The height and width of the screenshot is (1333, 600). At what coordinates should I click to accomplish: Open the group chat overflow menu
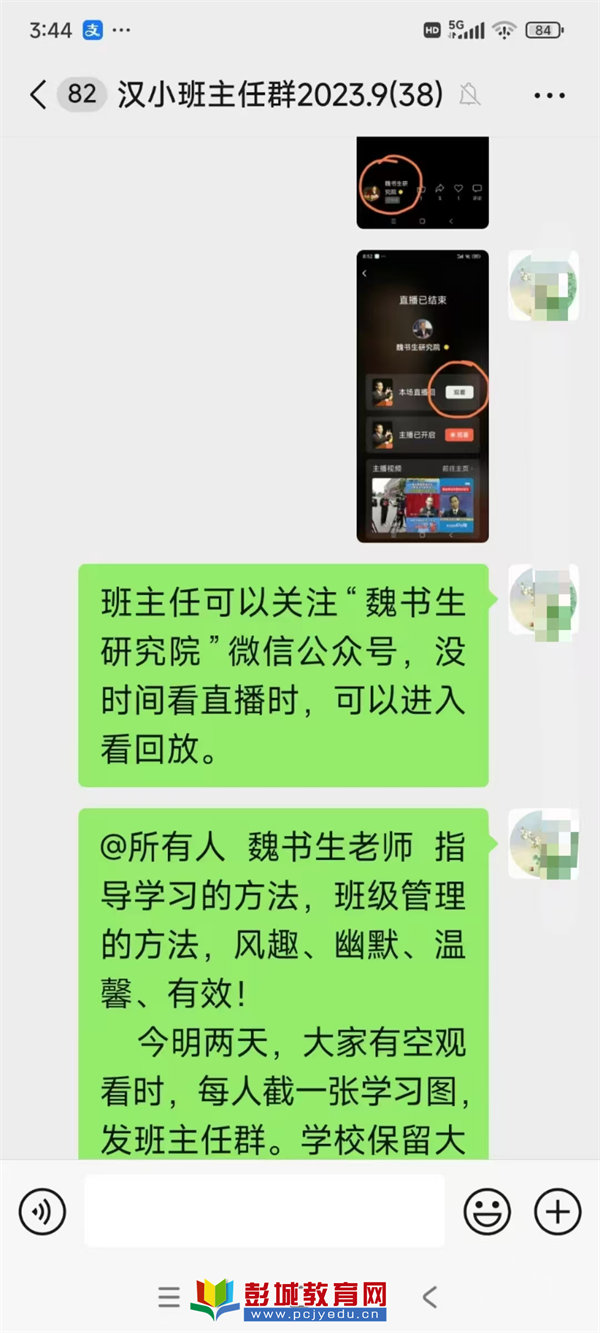coord(549,96)
